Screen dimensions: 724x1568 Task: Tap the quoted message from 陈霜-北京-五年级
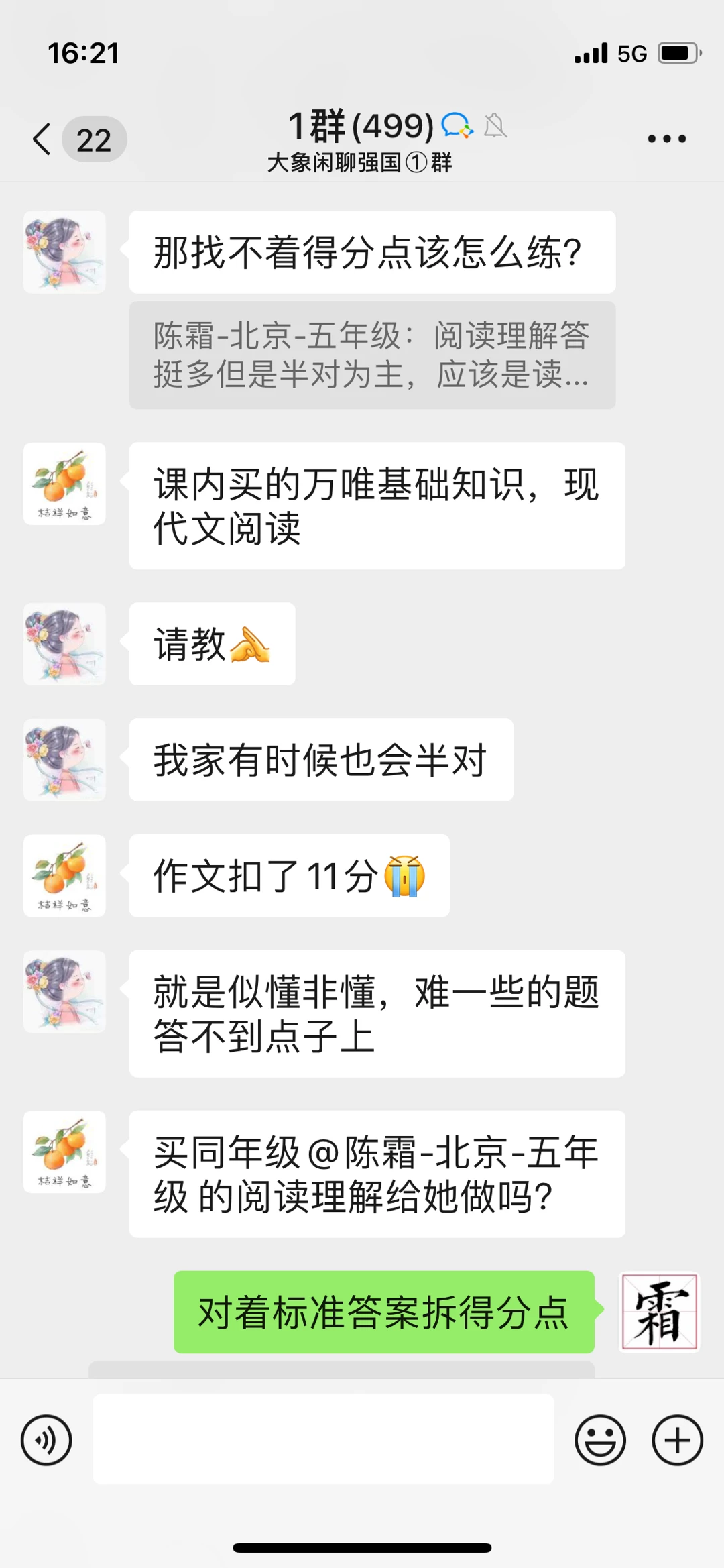coord(372,355)
